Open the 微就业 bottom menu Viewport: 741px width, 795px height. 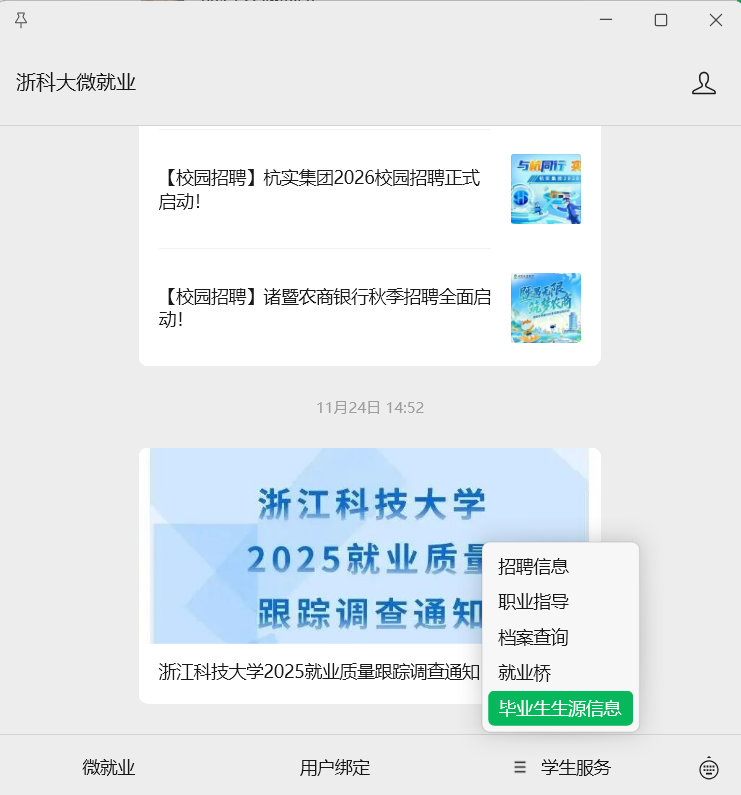(x=109, y=768)
